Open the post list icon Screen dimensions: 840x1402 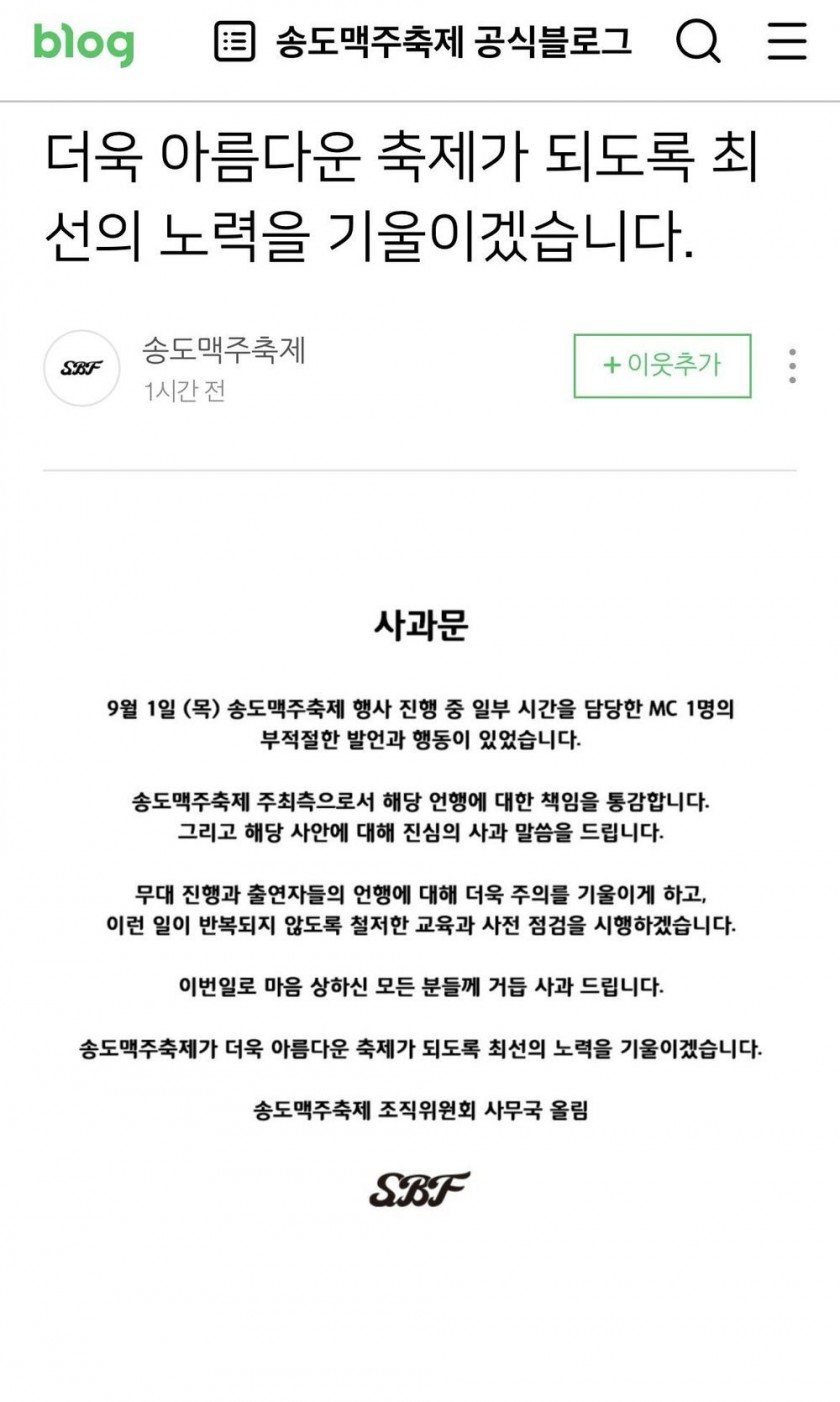[235, 42]
